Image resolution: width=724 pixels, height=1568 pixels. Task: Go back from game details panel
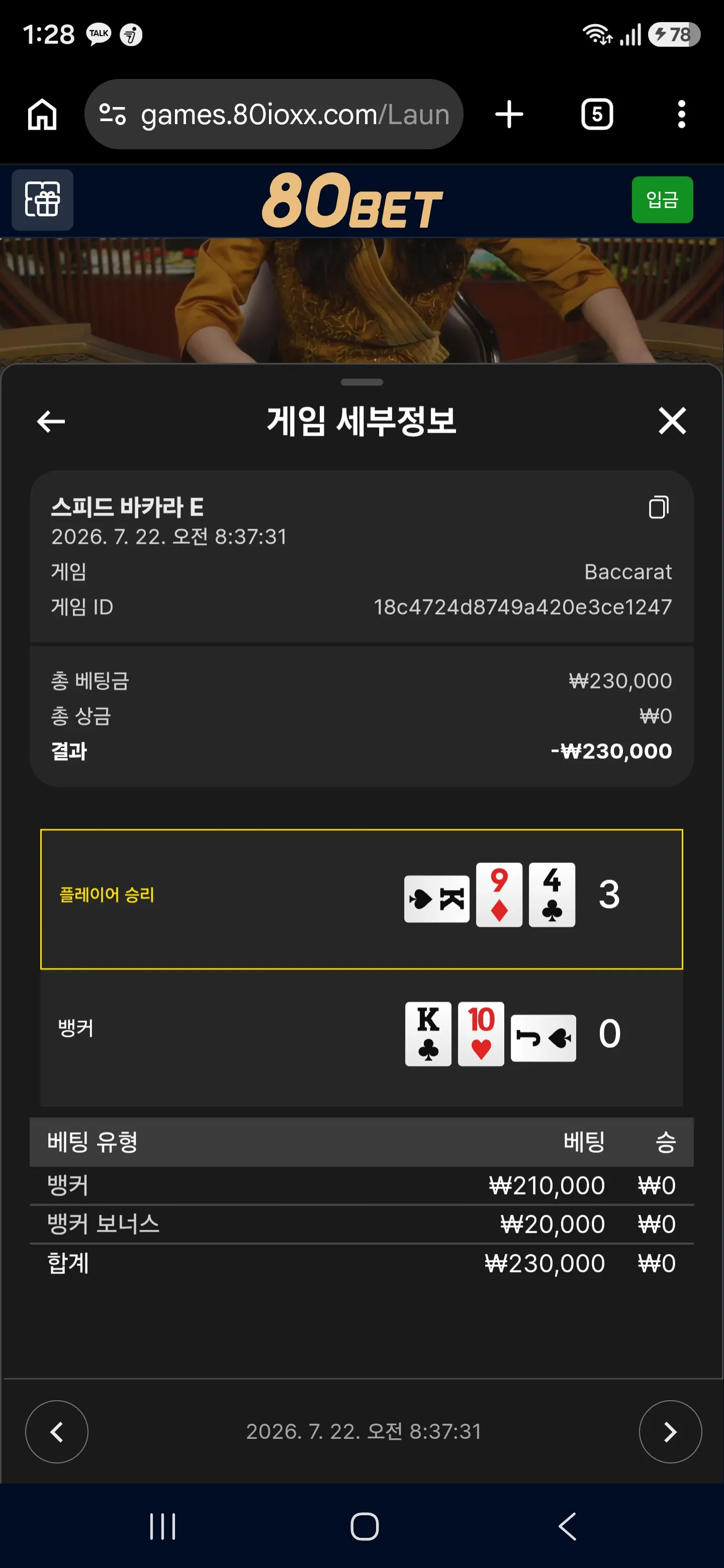51,421
